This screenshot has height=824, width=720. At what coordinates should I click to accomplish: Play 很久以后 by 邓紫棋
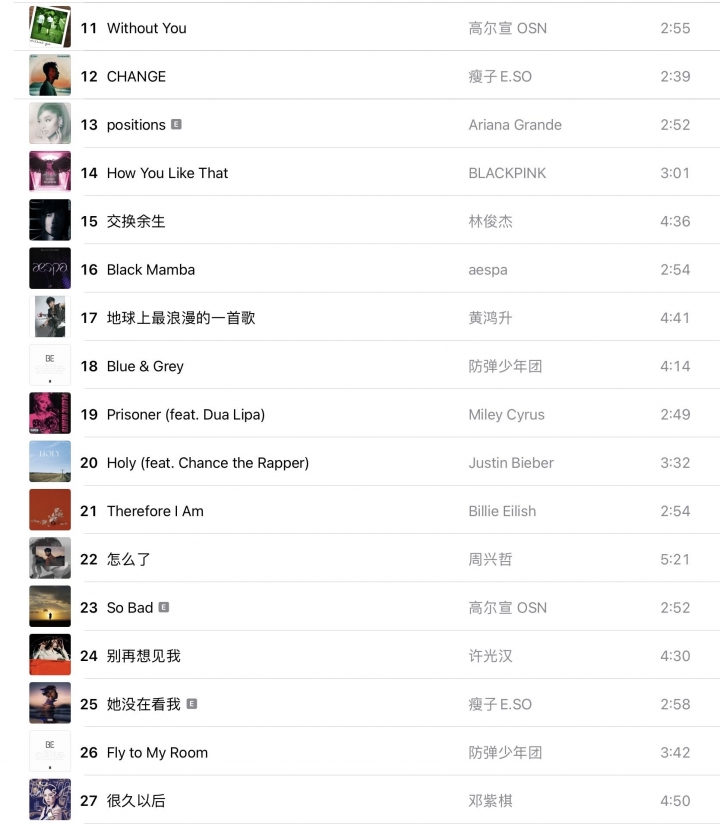[136, 801]
